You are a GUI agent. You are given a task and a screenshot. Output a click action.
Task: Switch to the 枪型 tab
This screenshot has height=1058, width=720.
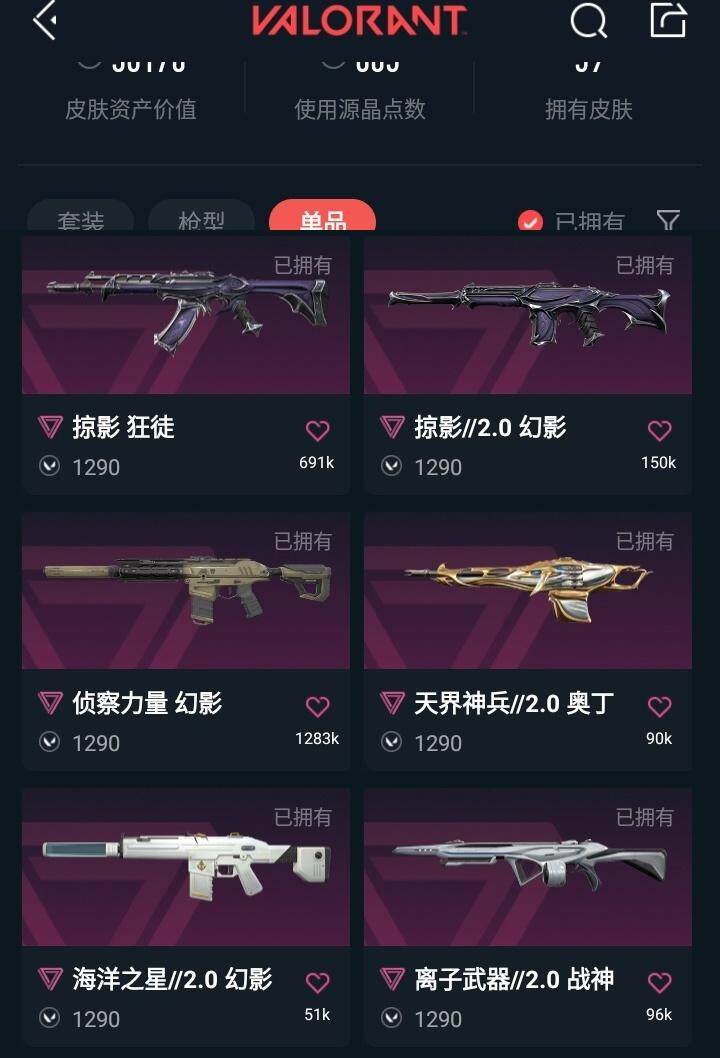point(201,220)
